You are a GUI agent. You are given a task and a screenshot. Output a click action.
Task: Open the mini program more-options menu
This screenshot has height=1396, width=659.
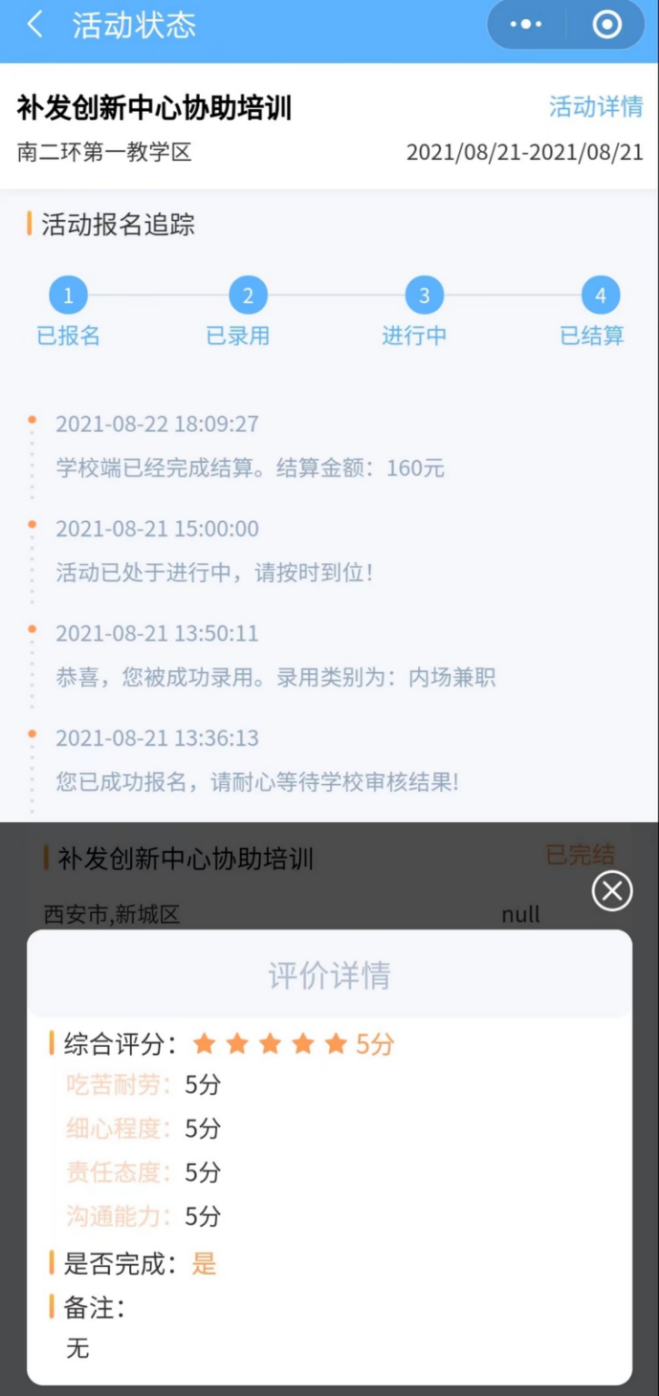pyautogui.click(x=526, y=25)
